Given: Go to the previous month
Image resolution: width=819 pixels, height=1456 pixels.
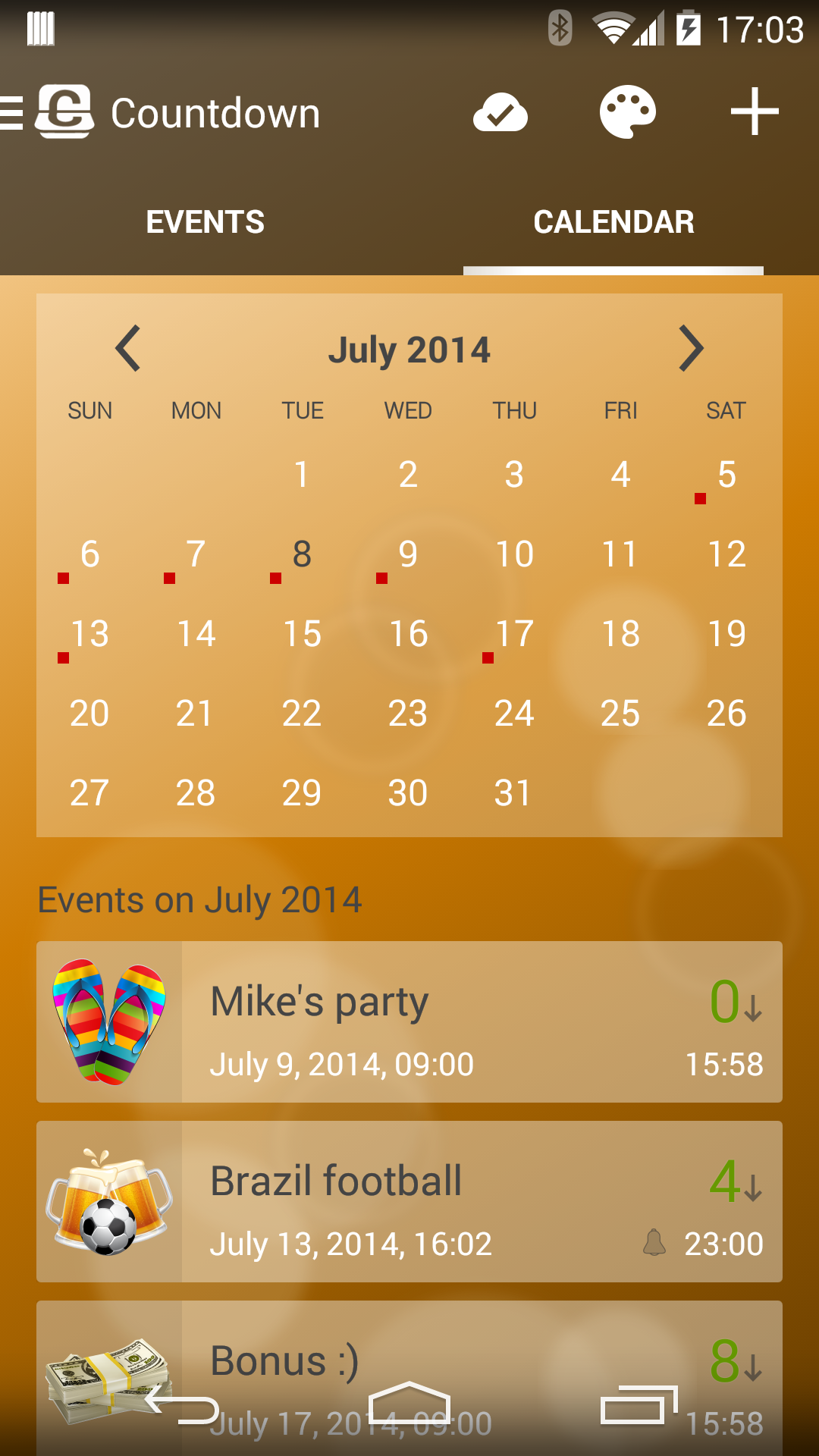Looking at the screenshot, I should point(127,349).
